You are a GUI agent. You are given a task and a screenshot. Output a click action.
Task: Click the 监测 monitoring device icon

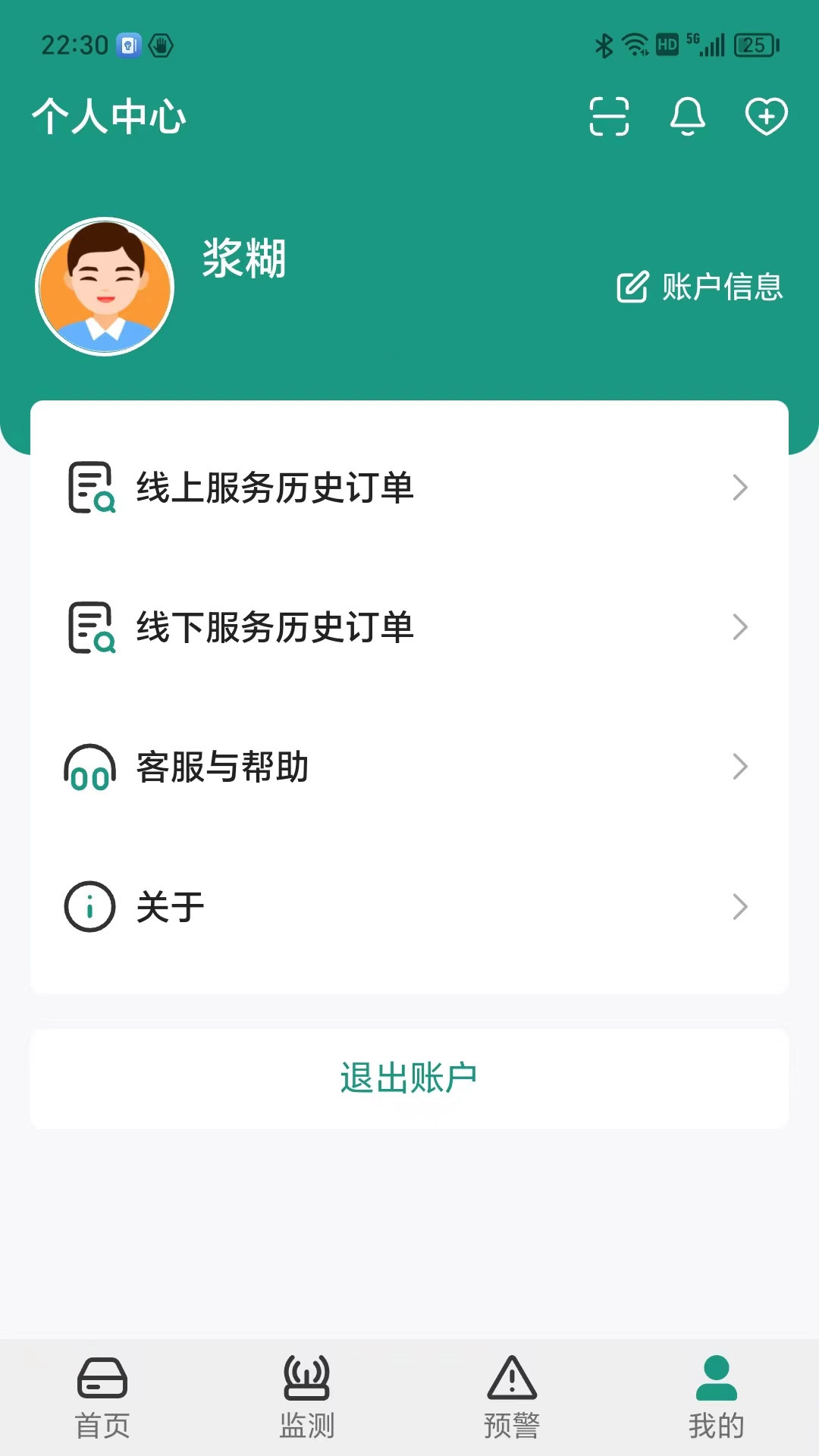click(307, 1380)
